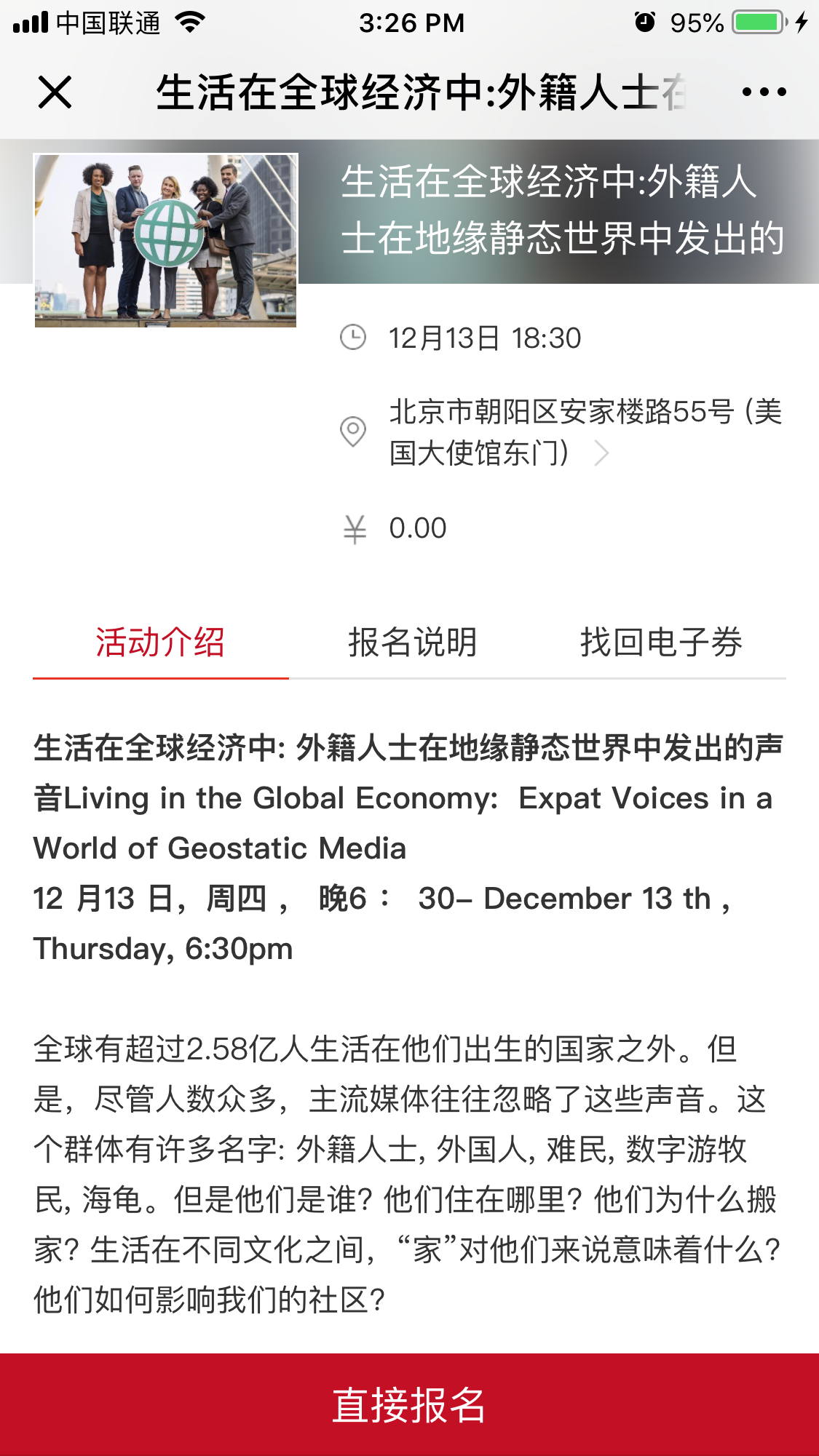The width and height of the screenshot is (819, 1456).
Task: Open the three-dot more options menu
Action: [x=764, y=92]
